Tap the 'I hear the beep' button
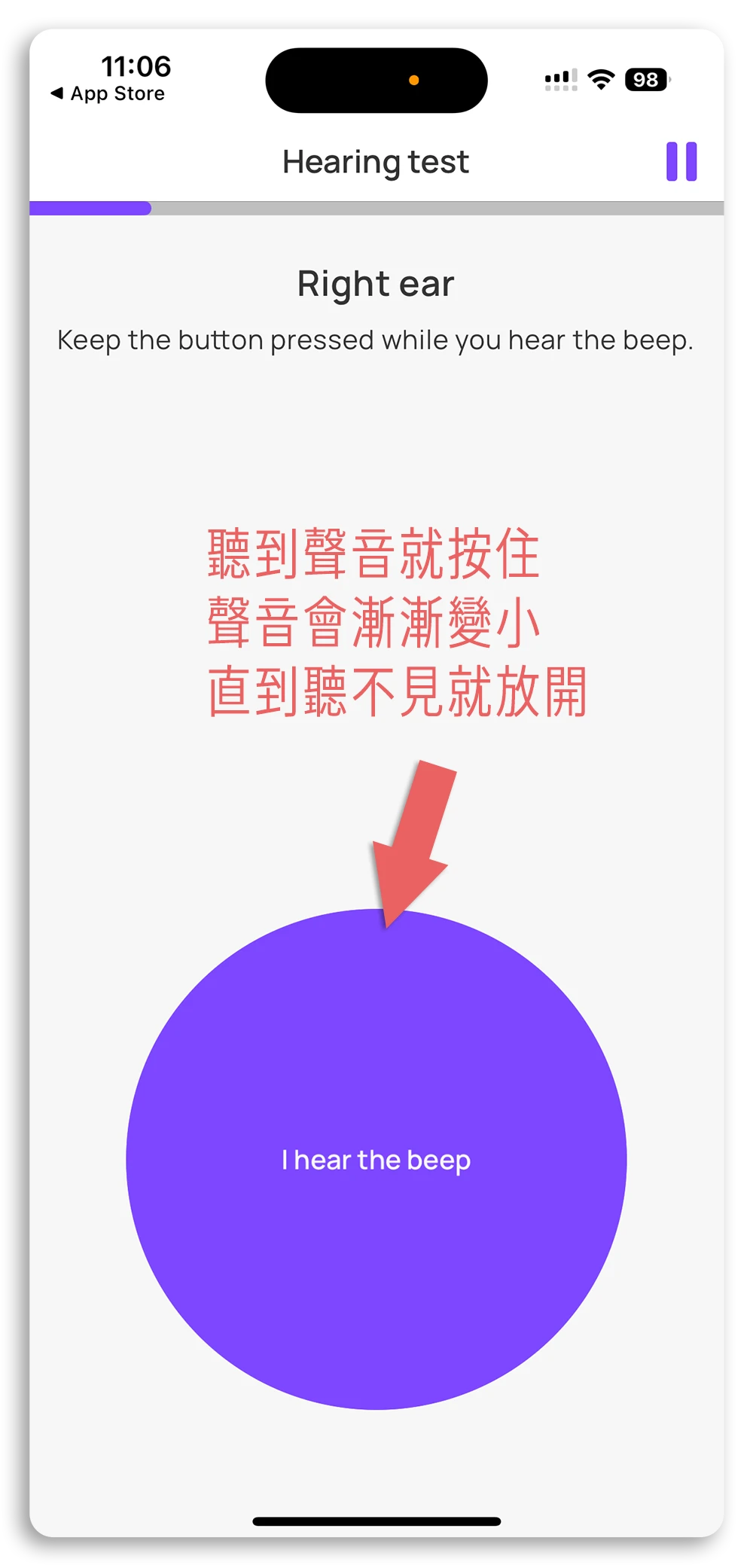 point(376,1159)
